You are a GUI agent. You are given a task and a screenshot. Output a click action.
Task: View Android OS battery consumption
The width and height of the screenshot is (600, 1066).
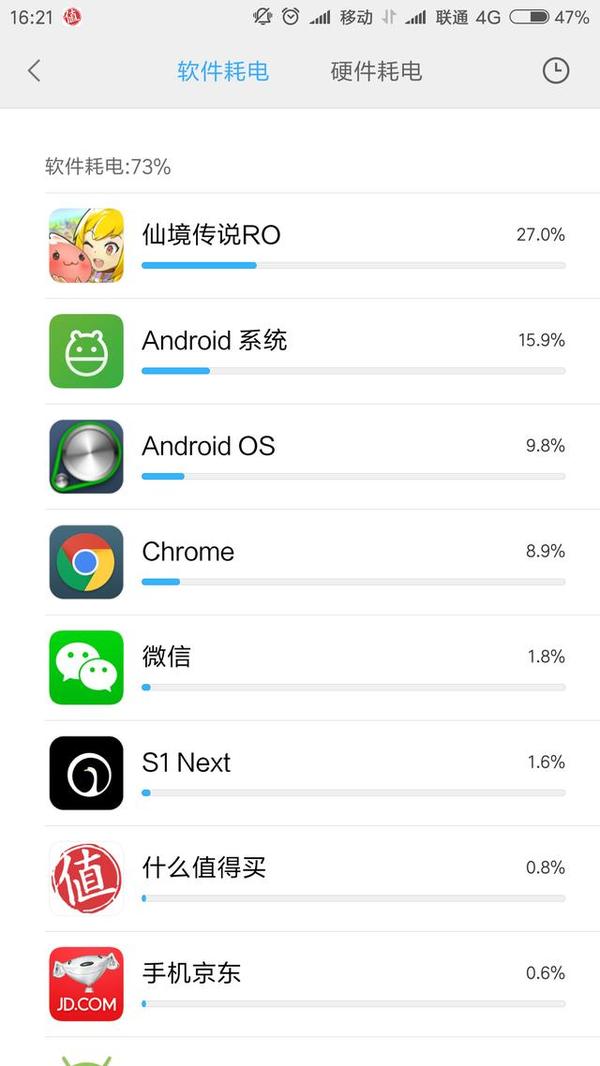[x=322, y=456]
